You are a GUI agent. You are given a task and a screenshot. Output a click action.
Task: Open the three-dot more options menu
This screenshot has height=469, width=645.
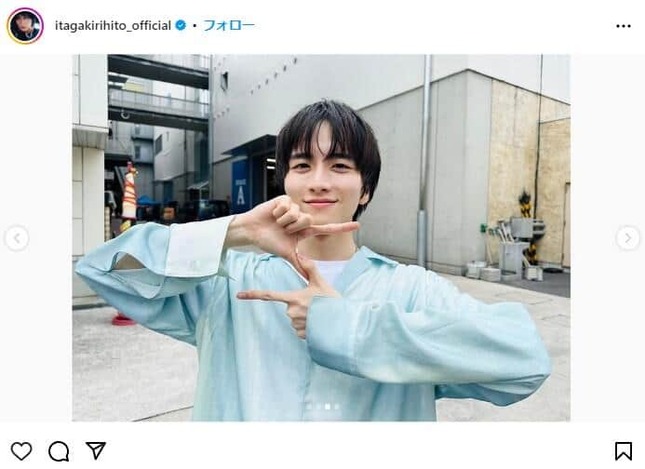[623, 26]
